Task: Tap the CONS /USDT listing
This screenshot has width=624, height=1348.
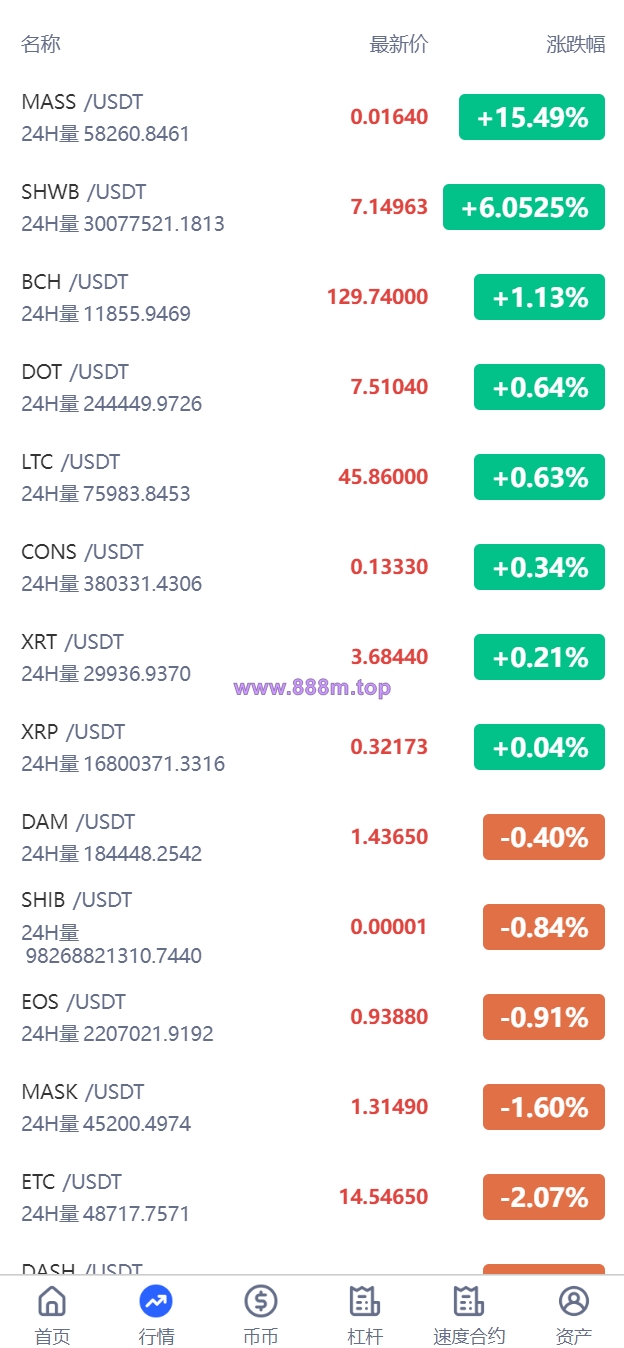Action: coord(312,567)
